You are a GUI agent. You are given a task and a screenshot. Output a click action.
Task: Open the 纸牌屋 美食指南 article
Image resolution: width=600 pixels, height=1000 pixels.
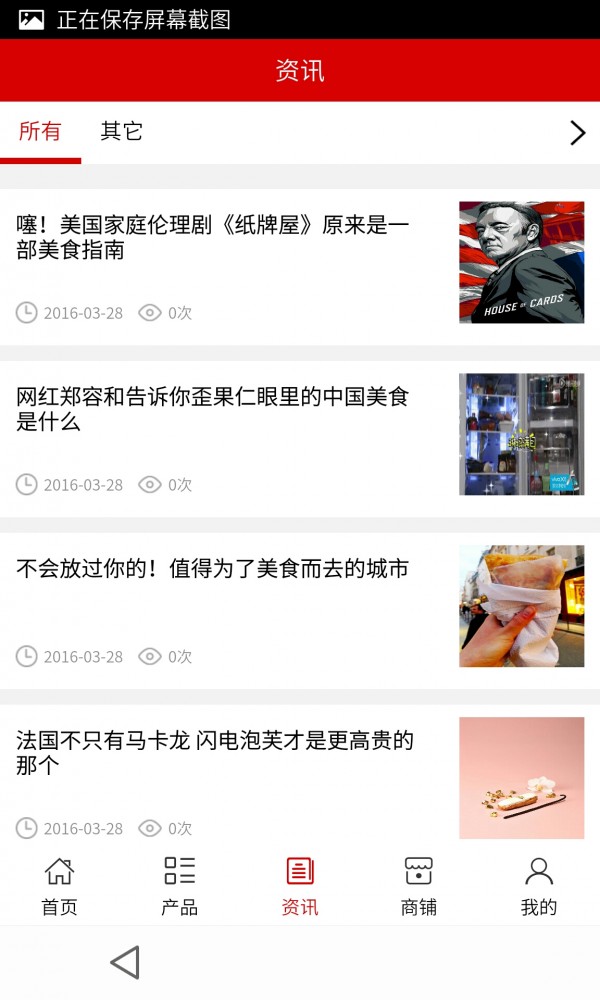213,237
